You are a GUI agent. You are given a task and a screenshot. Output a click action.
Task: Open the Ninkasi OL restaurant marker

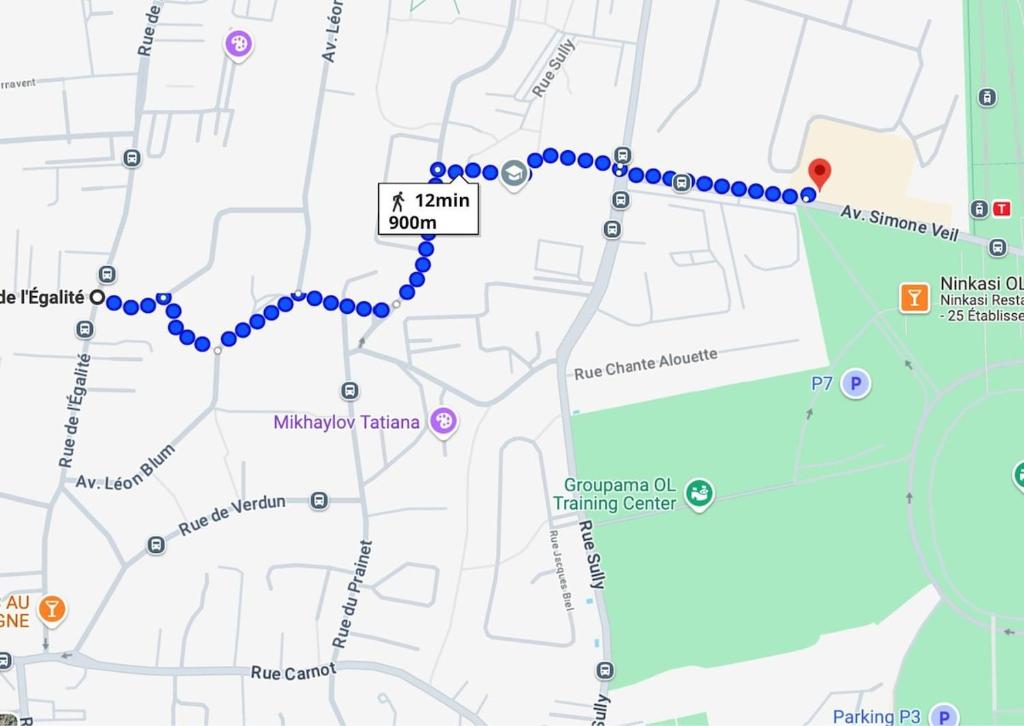coord(913,297)
